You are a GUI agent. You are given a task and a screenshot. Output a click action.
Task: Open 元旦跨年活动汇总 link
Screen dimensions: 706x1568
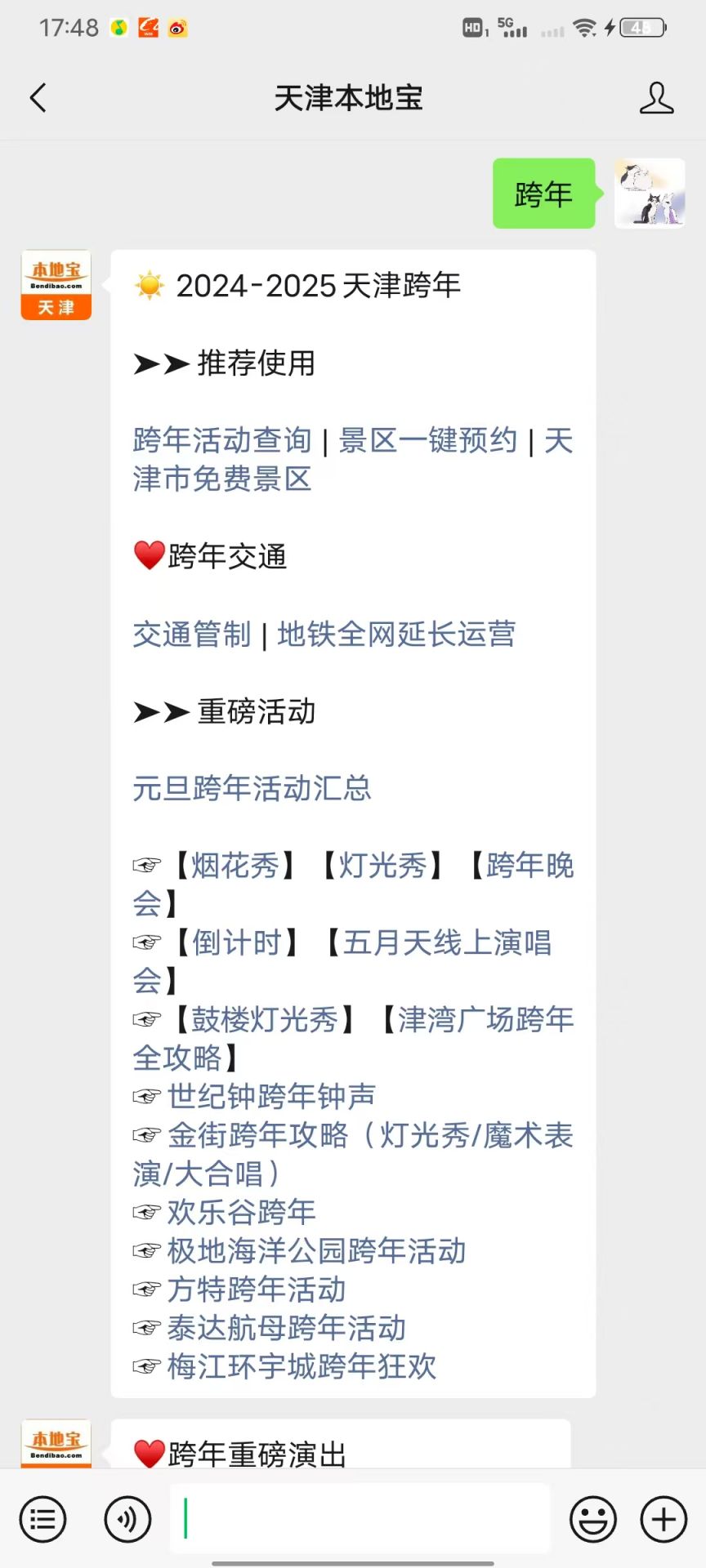252,789
